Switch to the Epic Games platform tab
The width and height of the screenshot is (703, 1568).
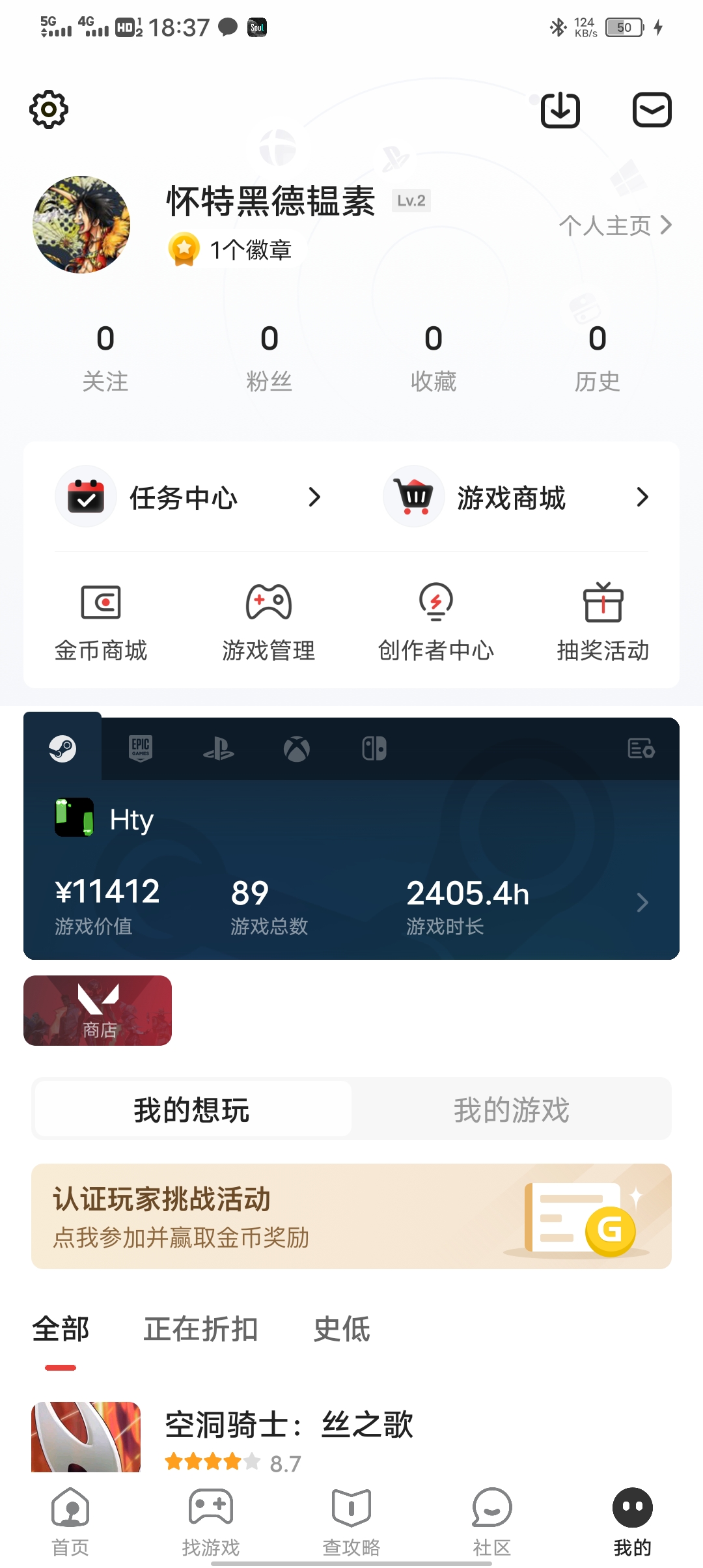(x=141, y=748)
